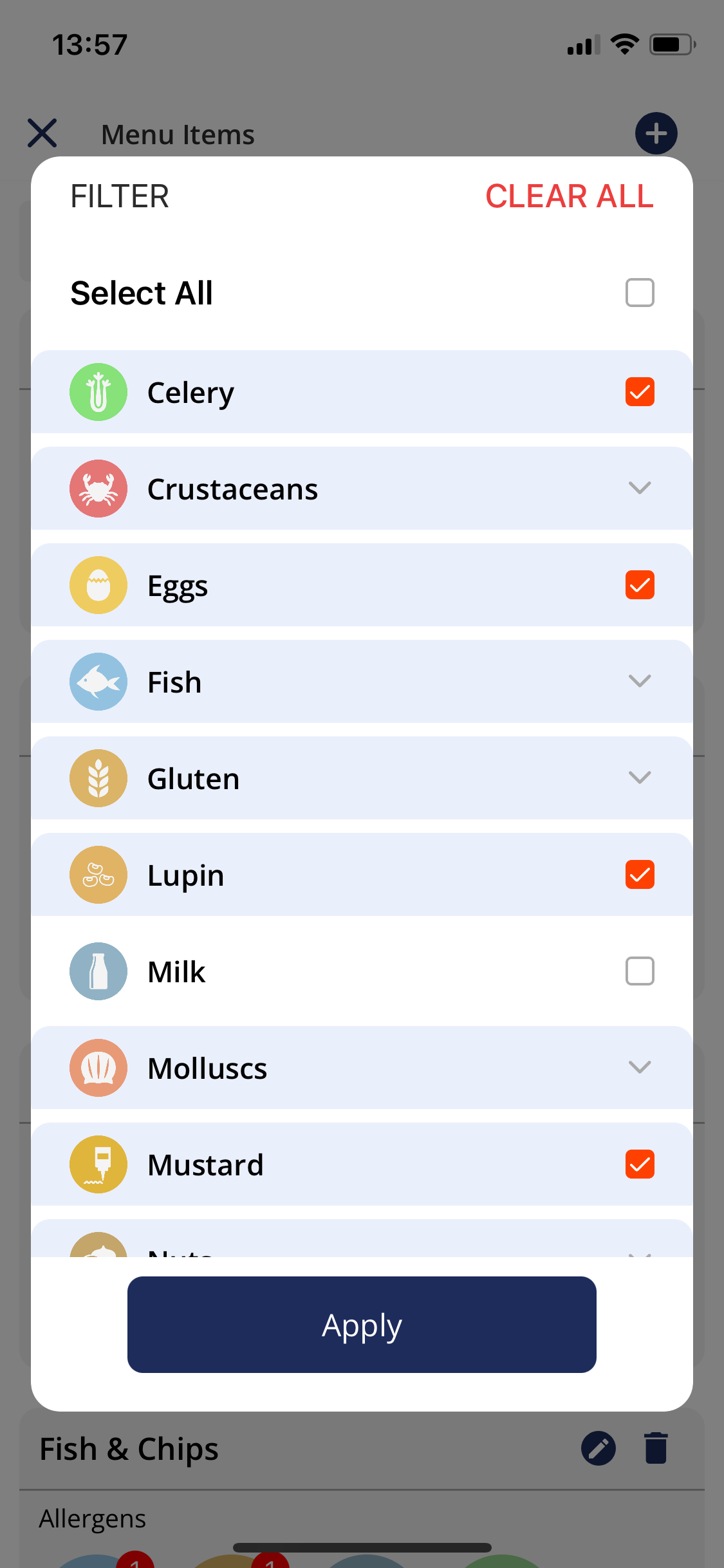Viewport: 724px width, 1568px height.
Task: Uncheck the Lupin allergen checkbox
Action: pos(640,875)
